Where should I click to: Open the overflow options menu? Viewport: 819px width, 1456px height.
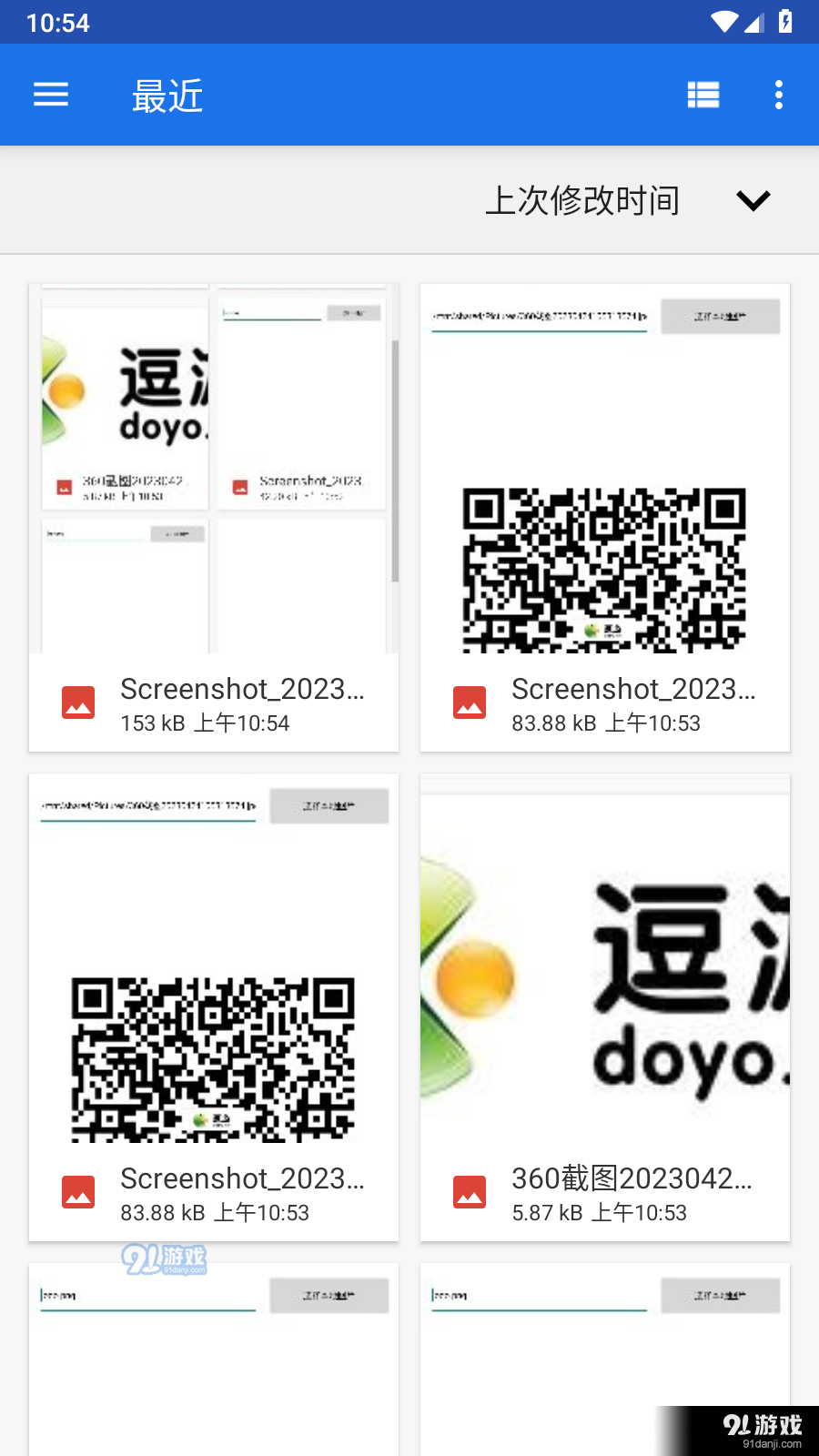(778, 95)
